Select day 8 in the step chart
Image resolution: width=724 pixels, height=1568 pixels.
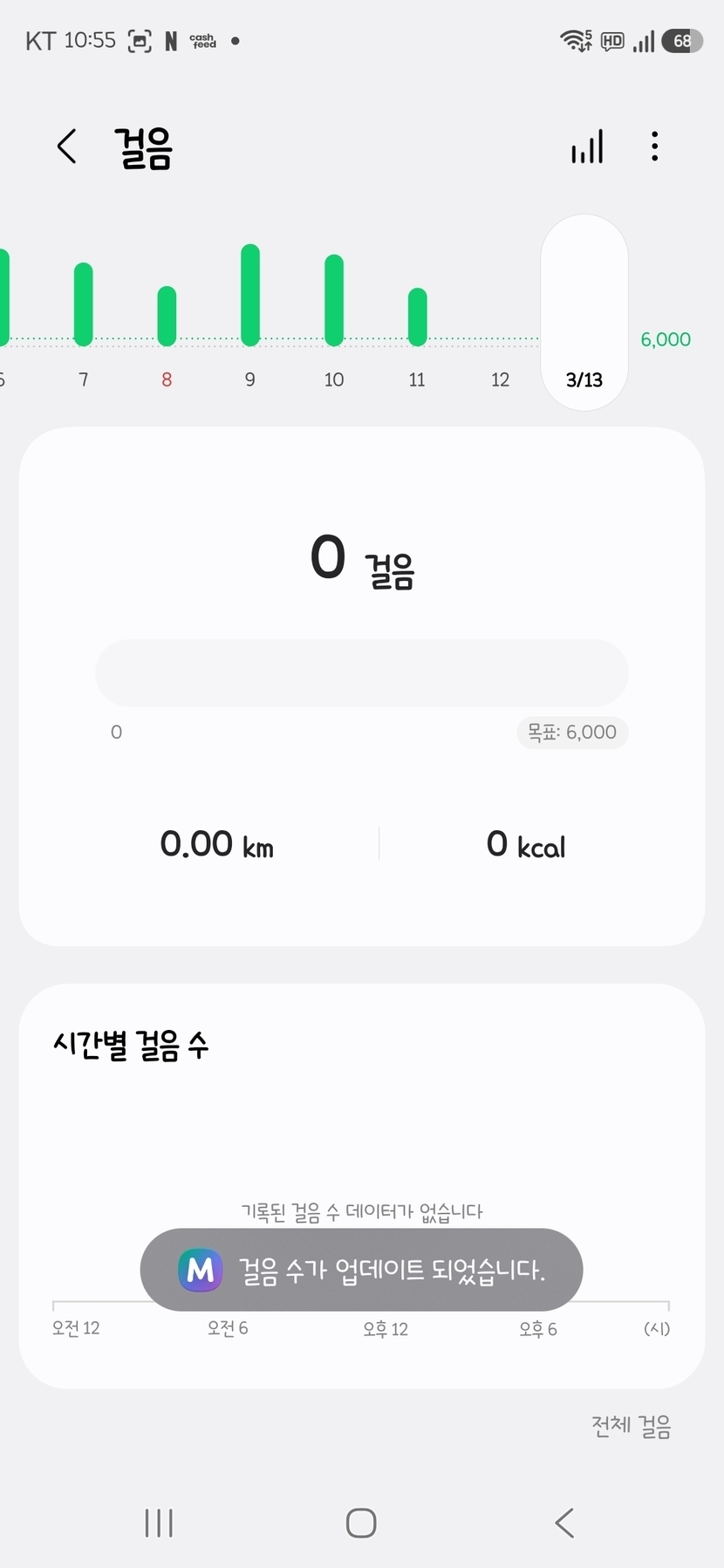pyautogui.click(x=167, y=323)
